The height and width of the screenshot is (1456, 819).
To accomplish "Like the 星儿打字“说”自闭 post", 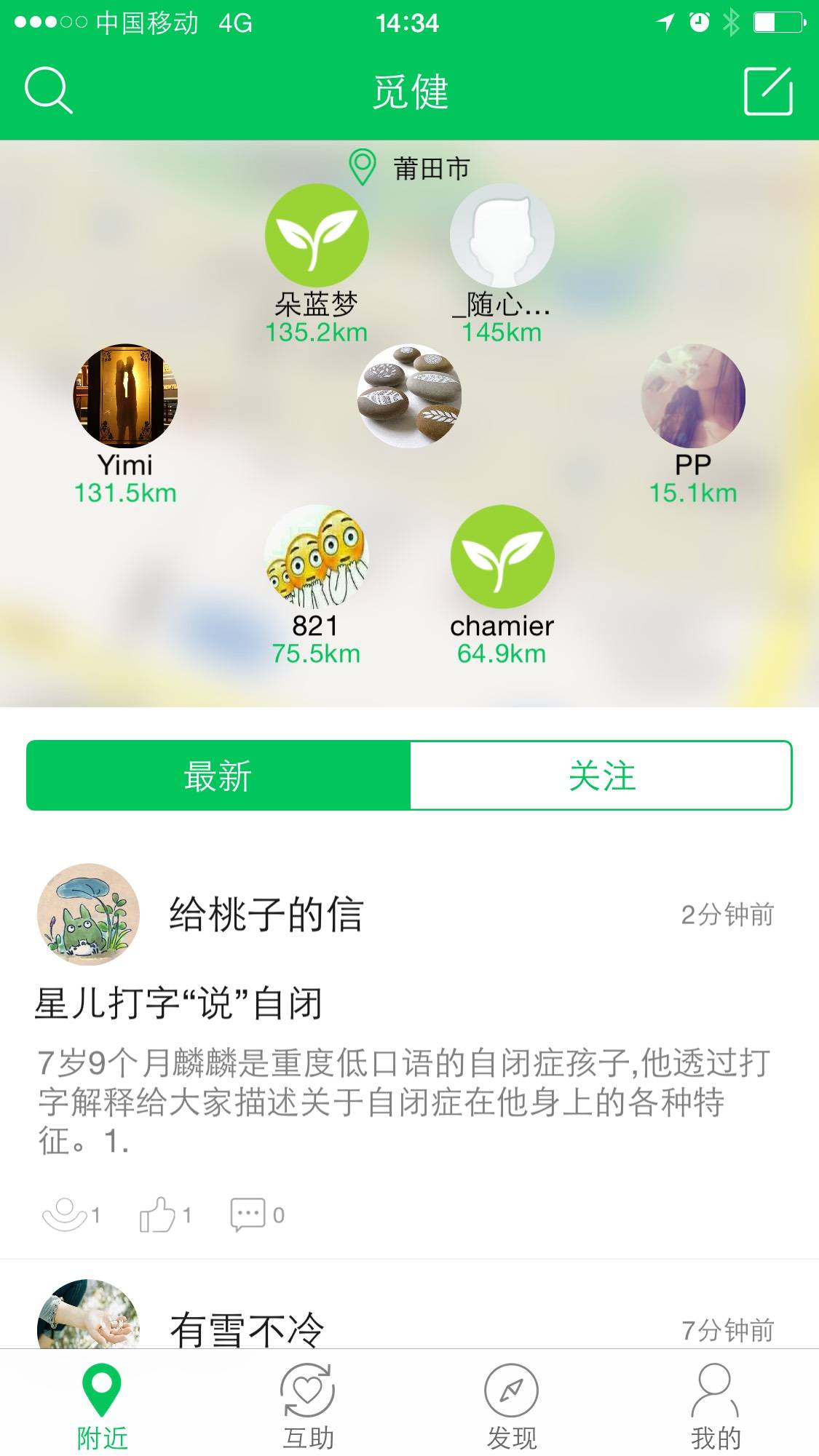I will coord(159,1214).
